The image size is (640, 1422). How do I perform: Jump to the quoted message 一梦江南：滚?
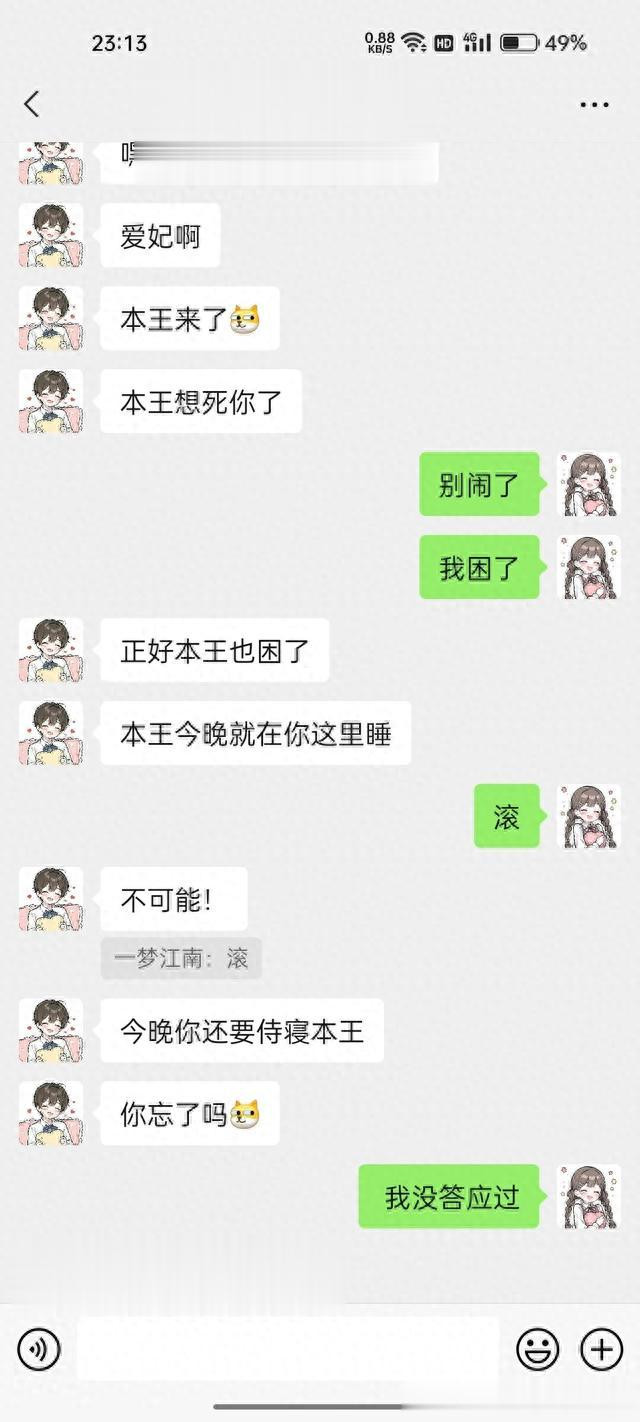181,959
